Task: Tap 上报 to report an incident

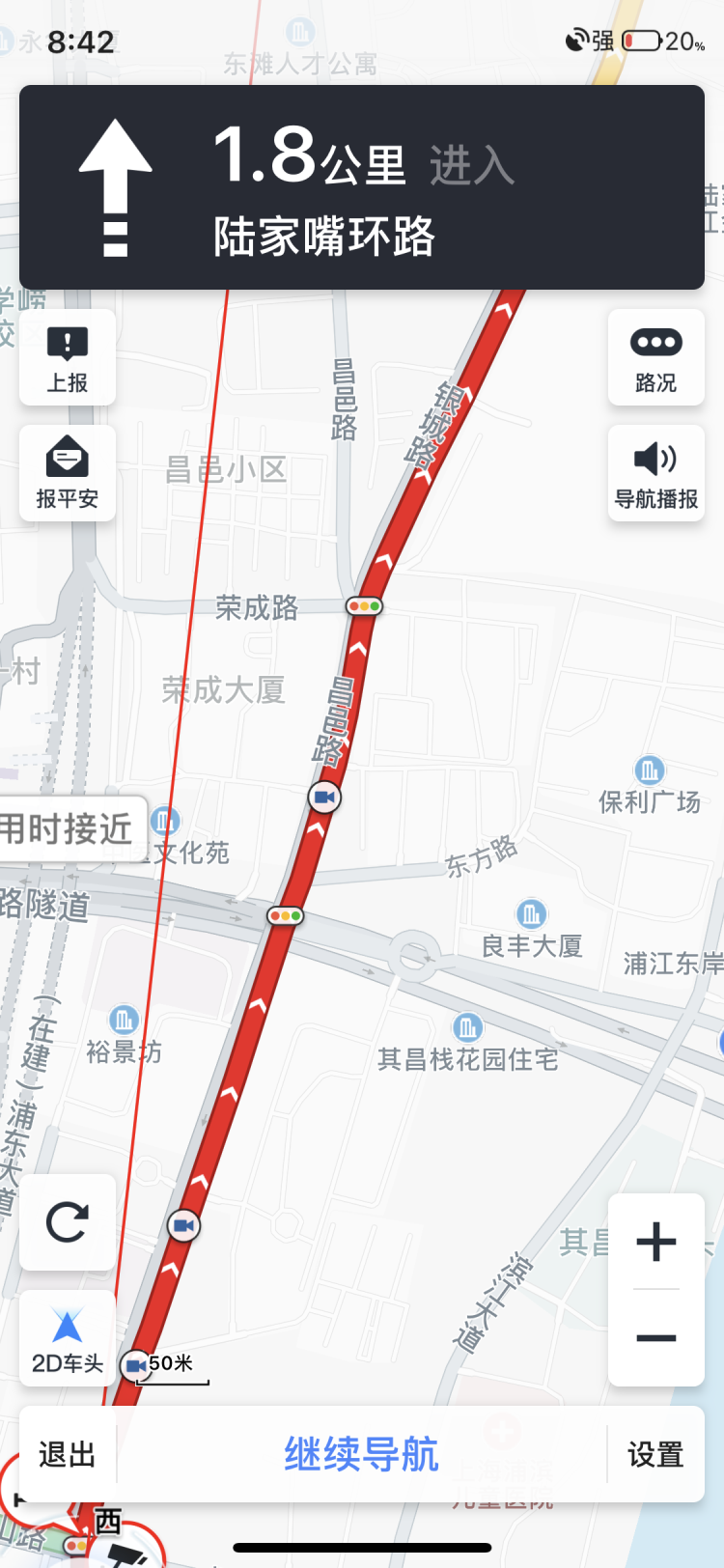Action: pos(68,358)
